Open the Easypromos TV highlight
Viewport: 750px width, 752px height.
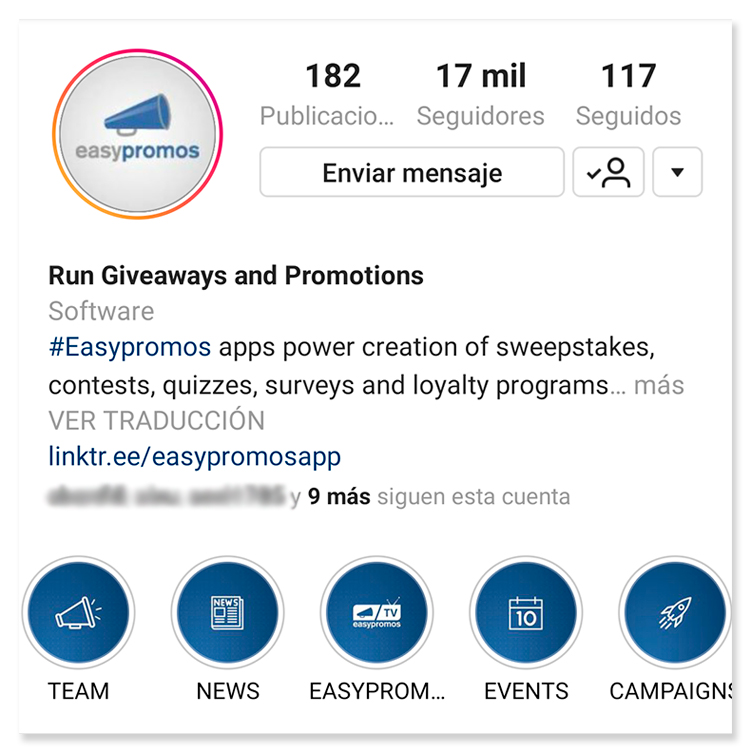coord(376,613)
